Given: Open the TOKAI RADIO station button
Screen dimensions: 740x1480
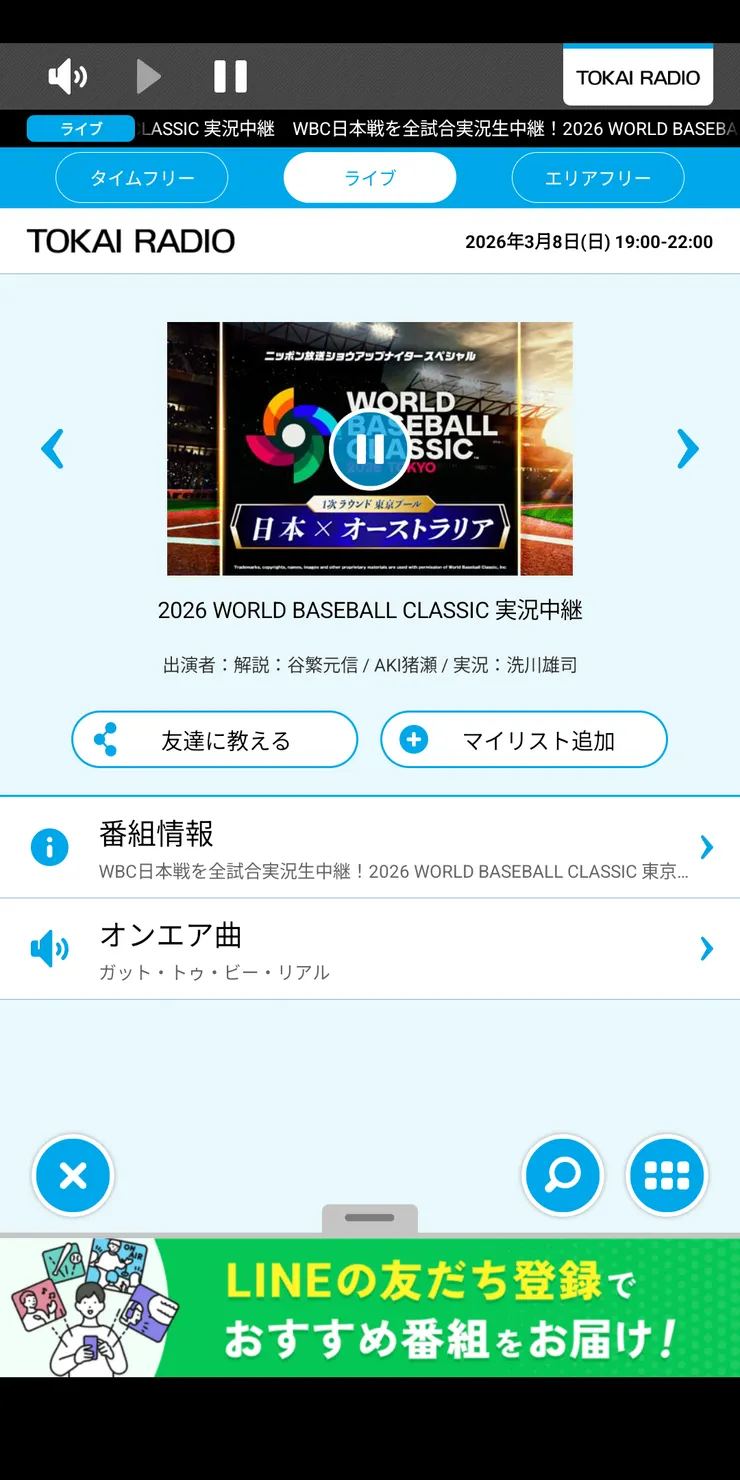Looking at the screenshot, I should (x=637, y=76).
